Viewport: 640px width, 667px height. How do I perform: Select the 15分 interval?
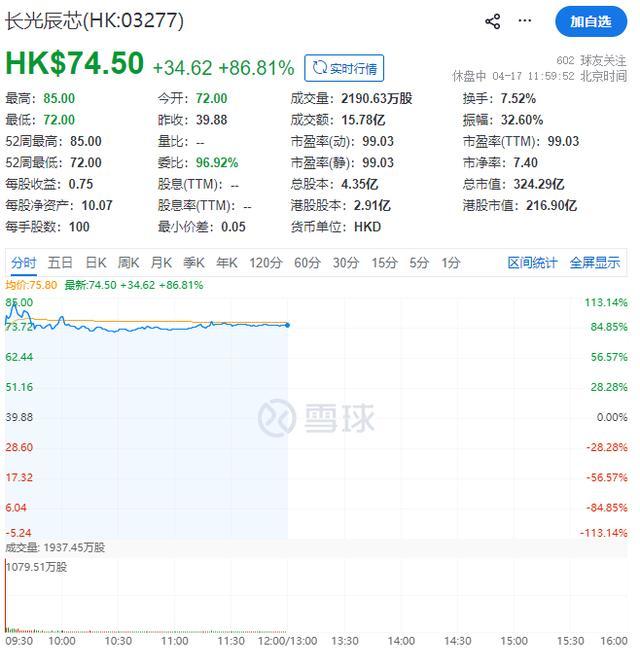[384, 263]
